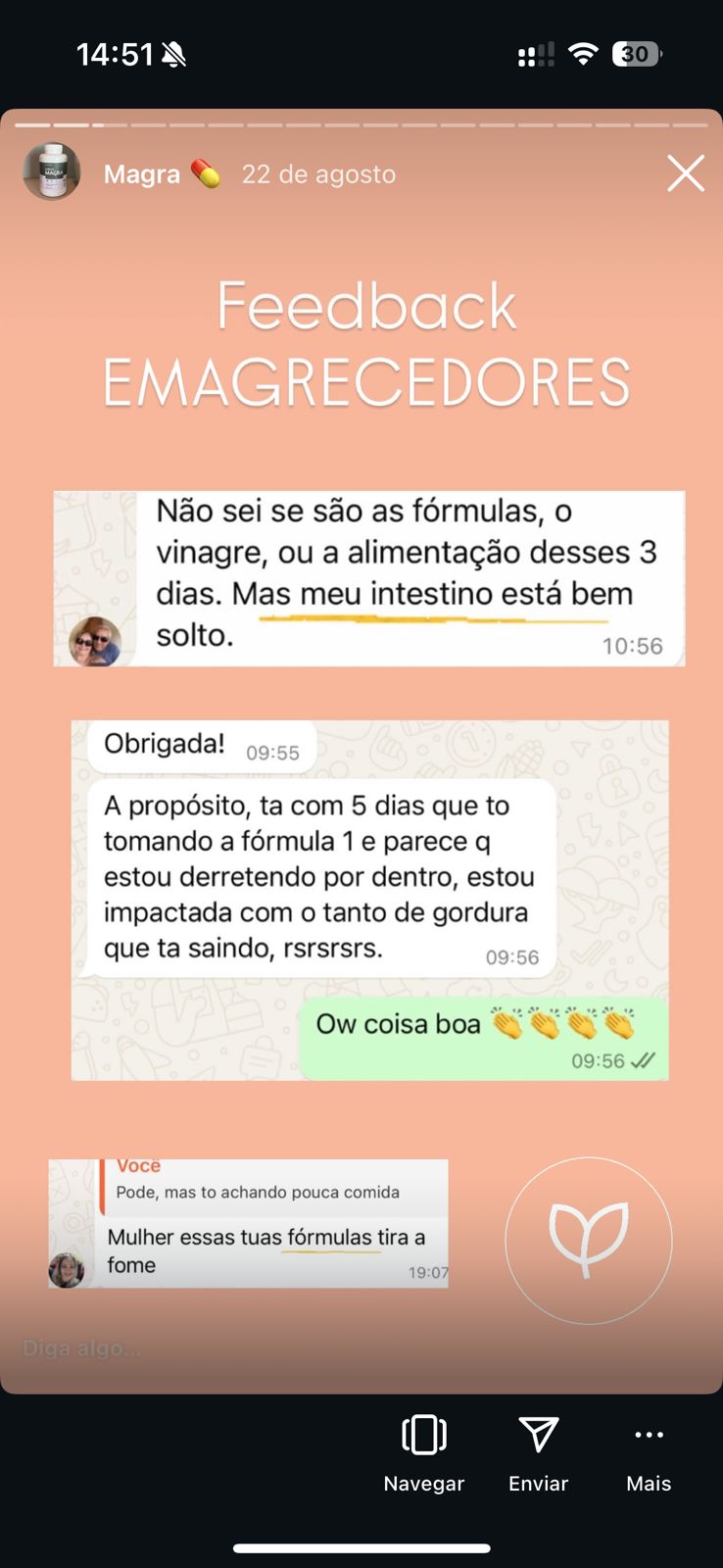This screenshot has width=723, height=1568.
Task: Open Magra's profile picture
Action: (52, 172)
